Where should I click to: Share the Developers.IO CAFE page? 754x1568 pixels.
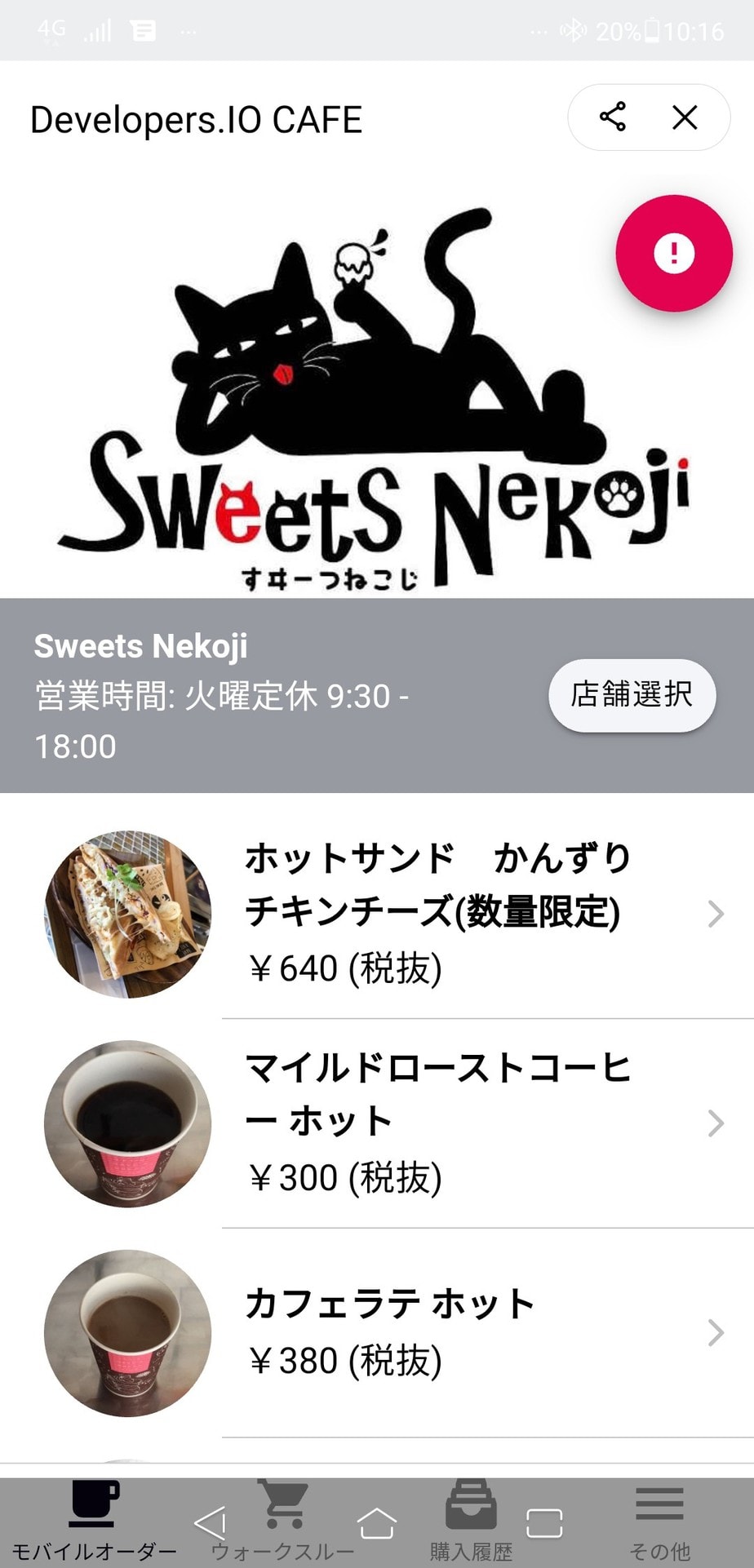pyautogui.click(x=612, y=117)
